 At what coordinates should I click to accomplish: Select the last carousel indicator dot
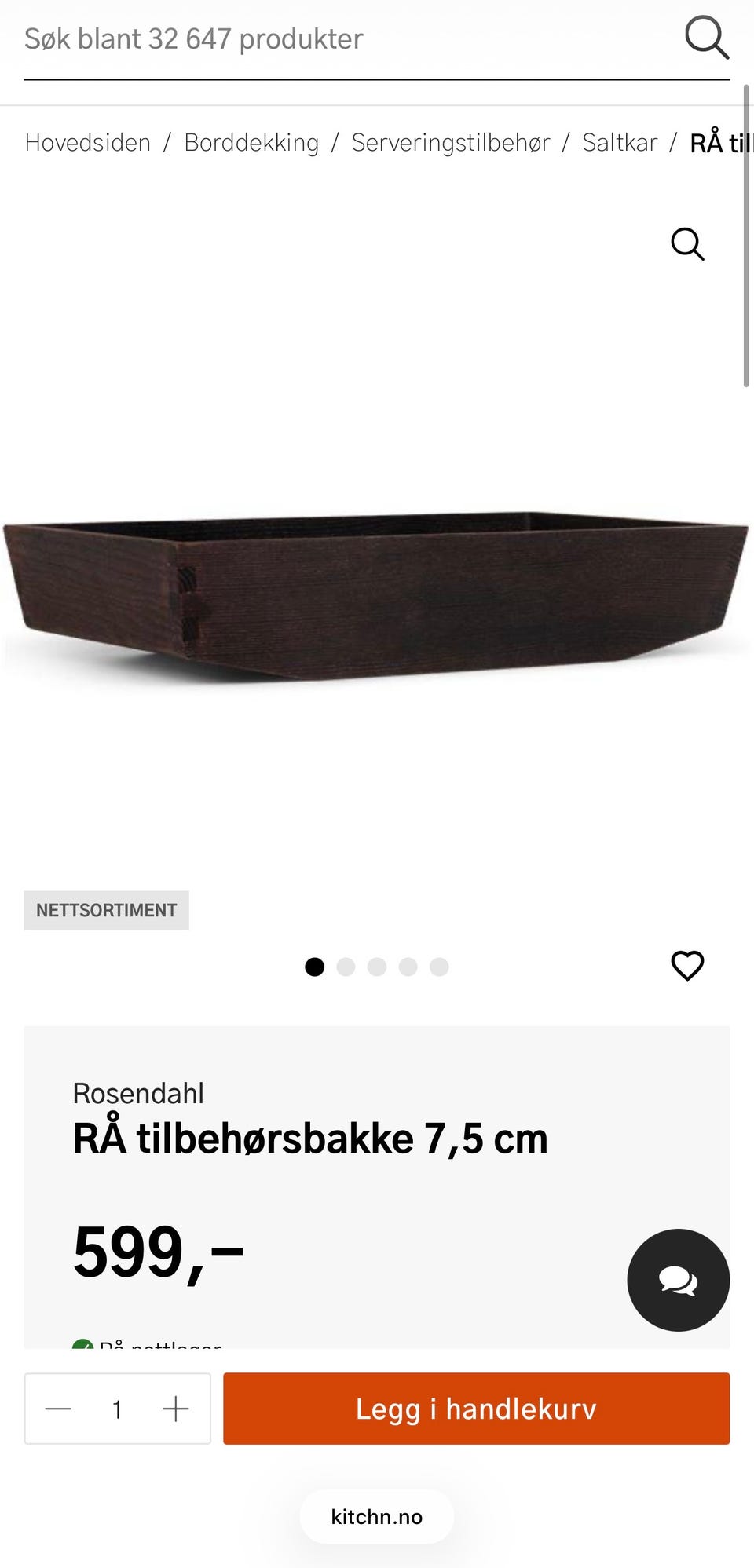[438, 967]
